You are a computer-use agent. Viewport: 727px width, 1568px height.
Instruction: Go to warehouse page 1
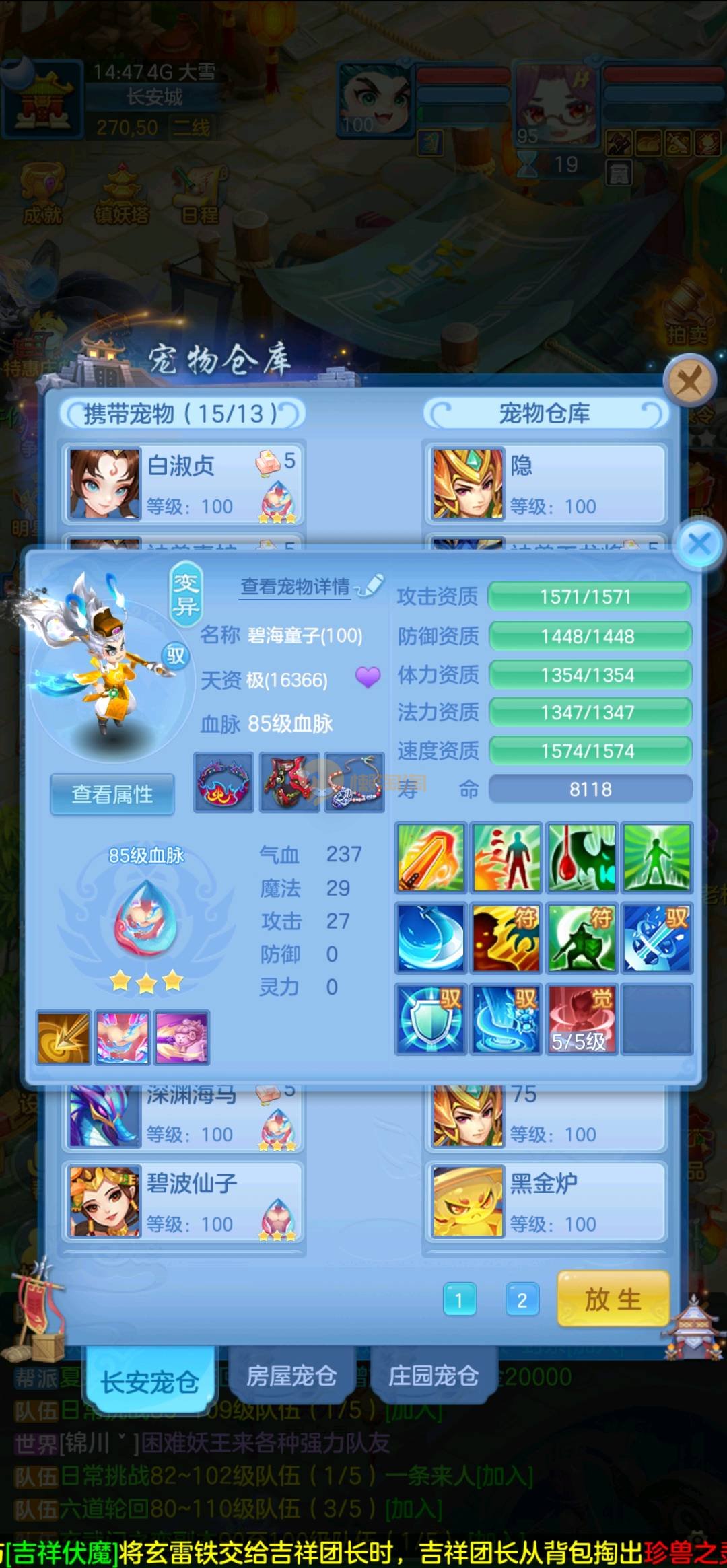coord(459,1300)
